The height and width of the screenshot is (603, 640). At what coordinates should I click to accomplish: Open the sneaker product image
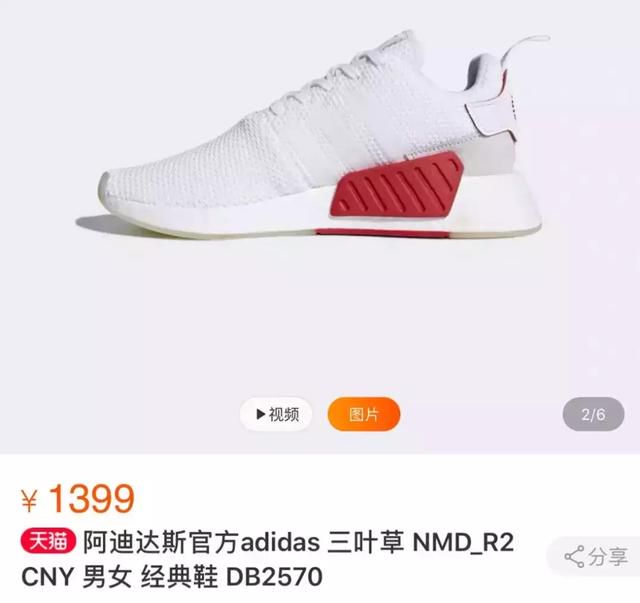(x=320, y=150)
